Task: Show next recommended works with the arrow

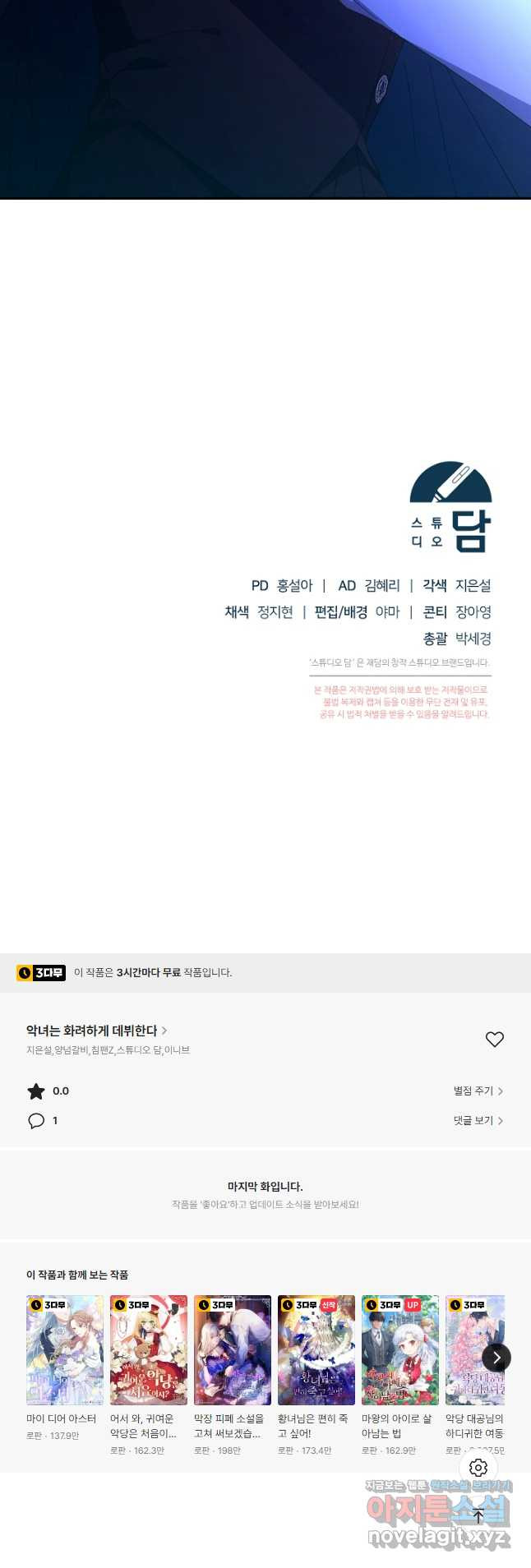Action: tap(496, 1358)
